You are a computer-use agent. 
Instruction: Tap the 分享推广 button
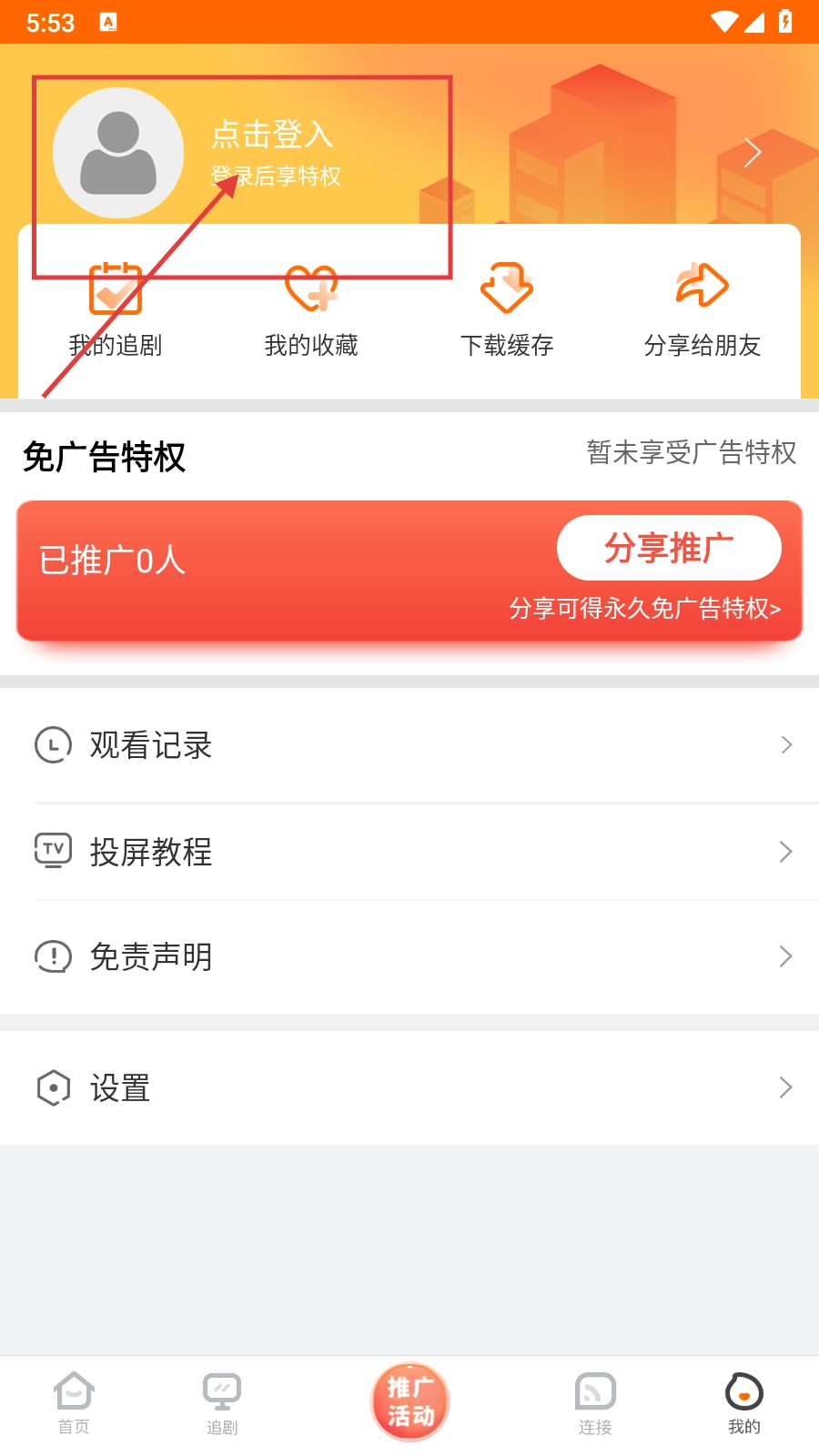(669, 548)
